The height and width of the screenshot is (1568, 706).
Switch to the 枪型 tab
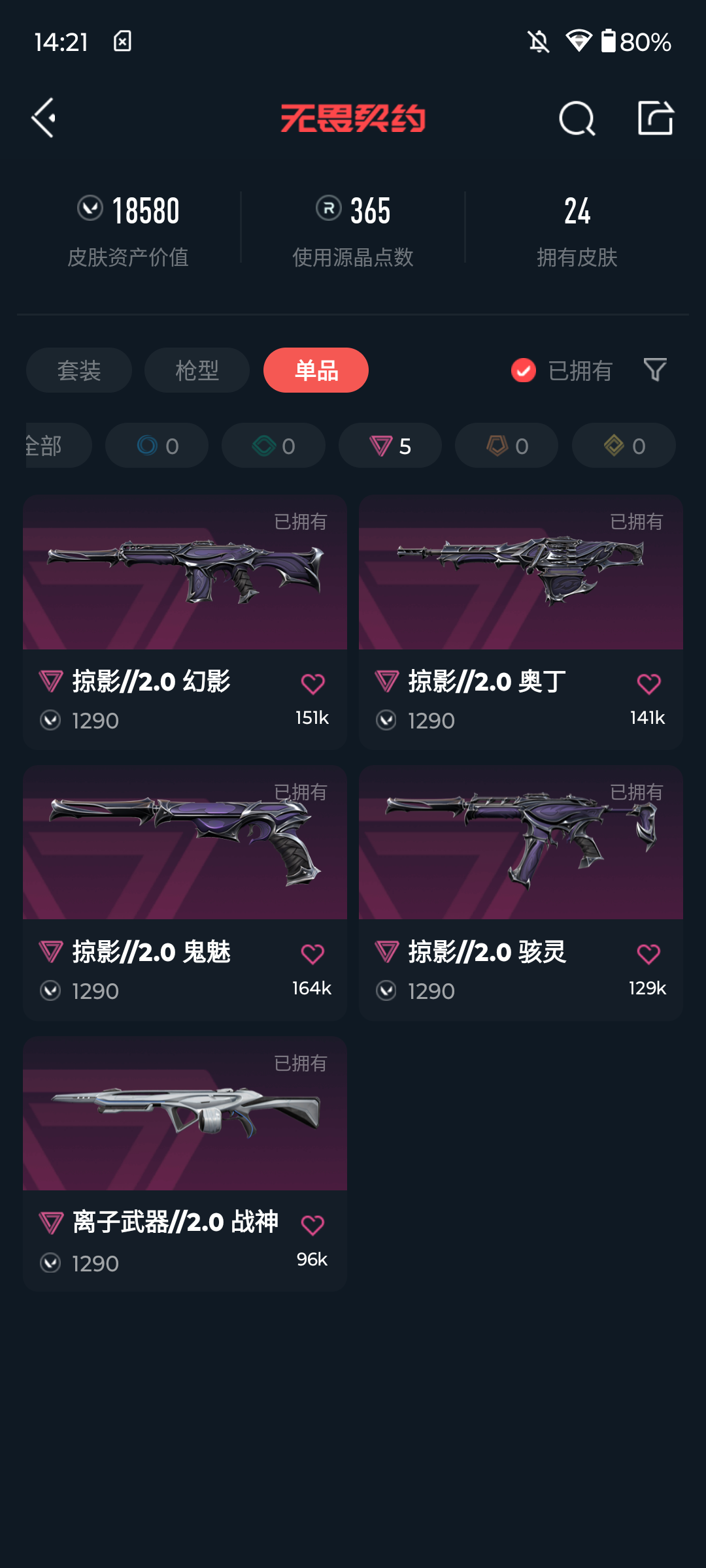197,370
